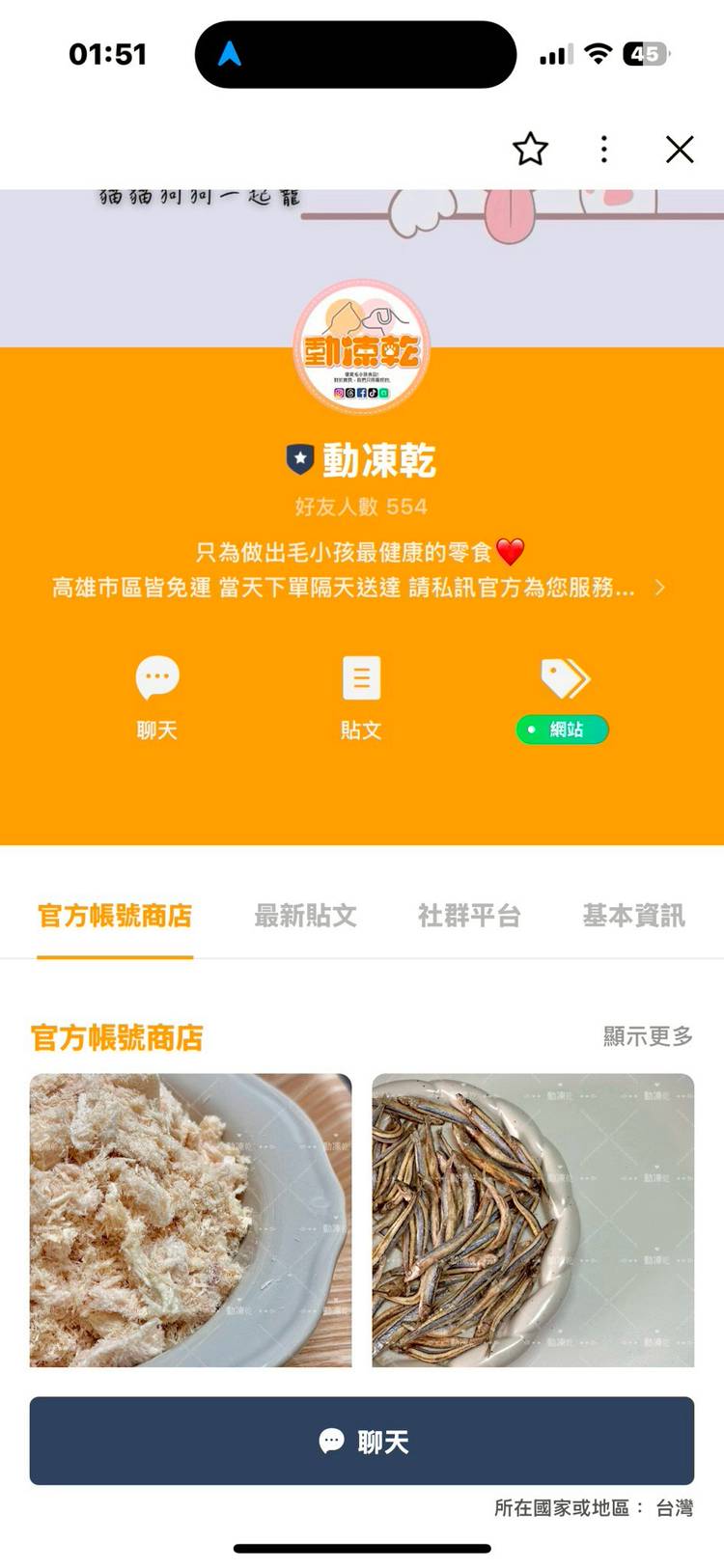Screen dimensions: 724x1568
Task: Switch to the 最新貼文 tab
Action: (x=305, y=916)
